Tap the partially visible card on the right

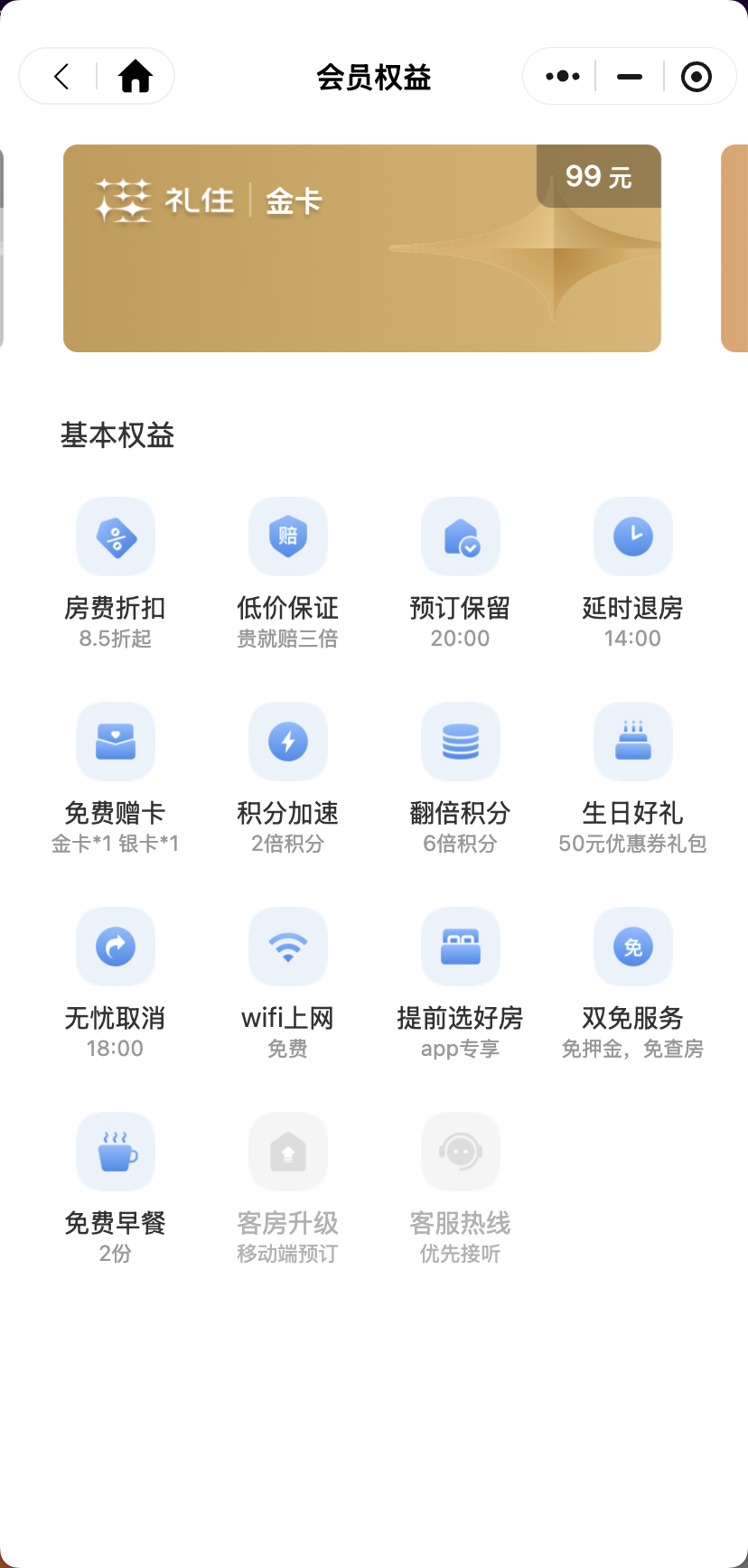click(x=736, y=247)
